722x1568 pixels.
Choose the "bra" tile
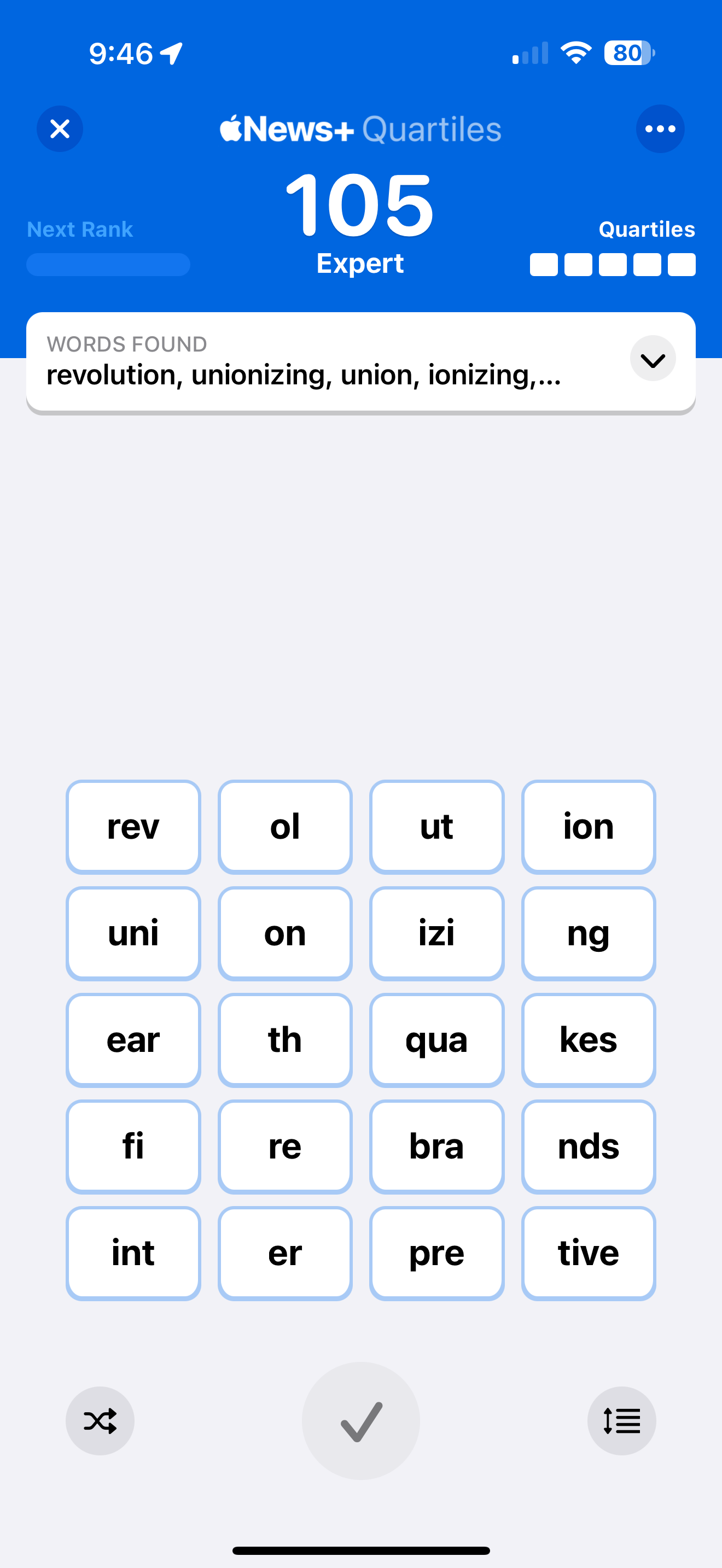click(x=436, y=1146)
